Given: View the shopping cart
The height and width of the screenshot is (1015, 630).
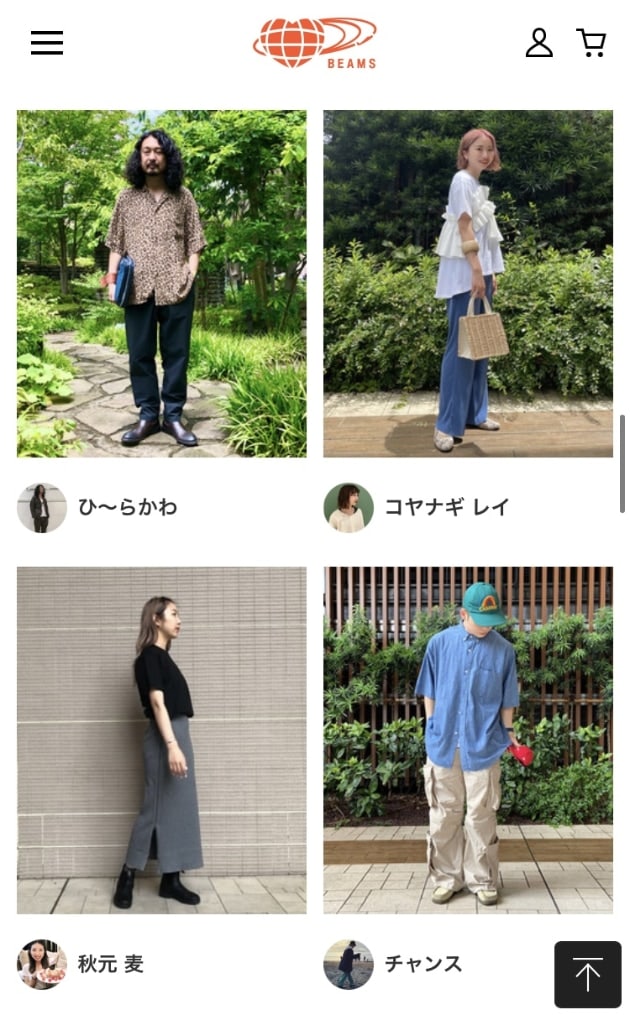Looking at the screenshot, I should point(591,43).
